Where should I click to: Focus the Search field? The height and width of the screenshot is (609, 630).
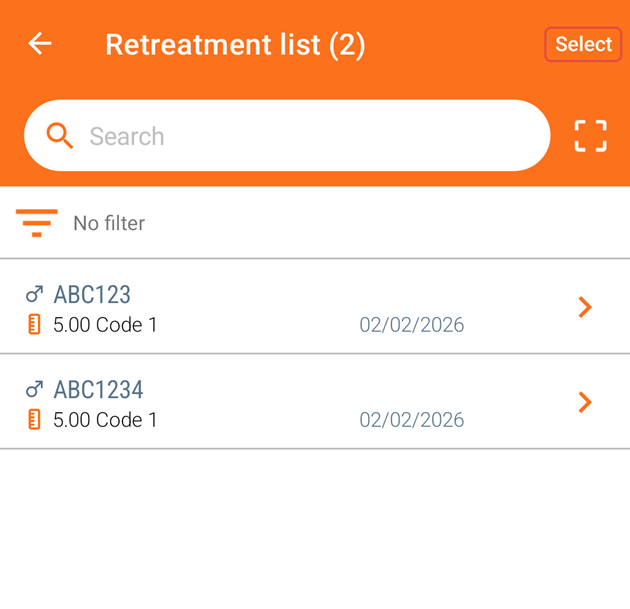pos(300,136)
